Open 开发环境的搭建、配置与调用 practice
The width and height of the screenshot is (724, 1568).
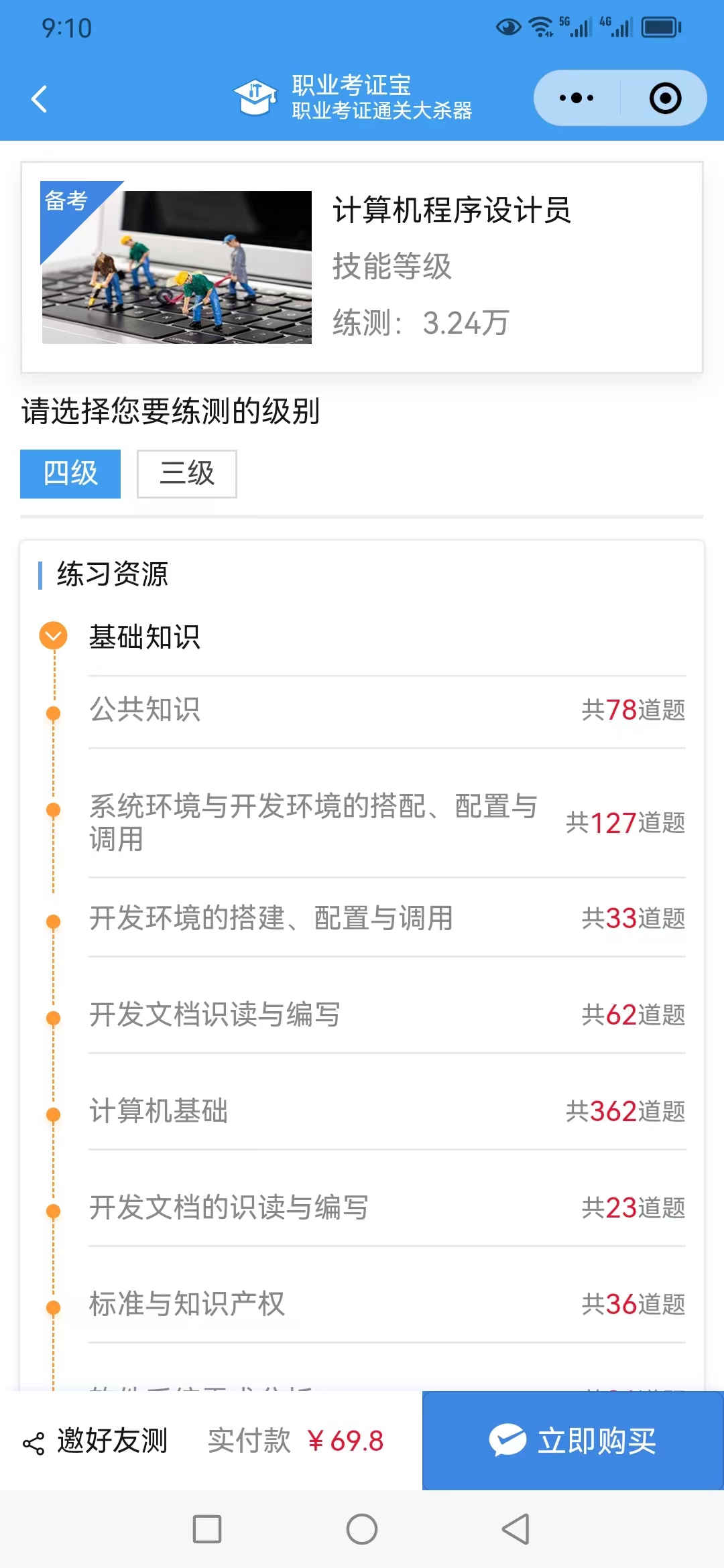click(x=387, y=918)
